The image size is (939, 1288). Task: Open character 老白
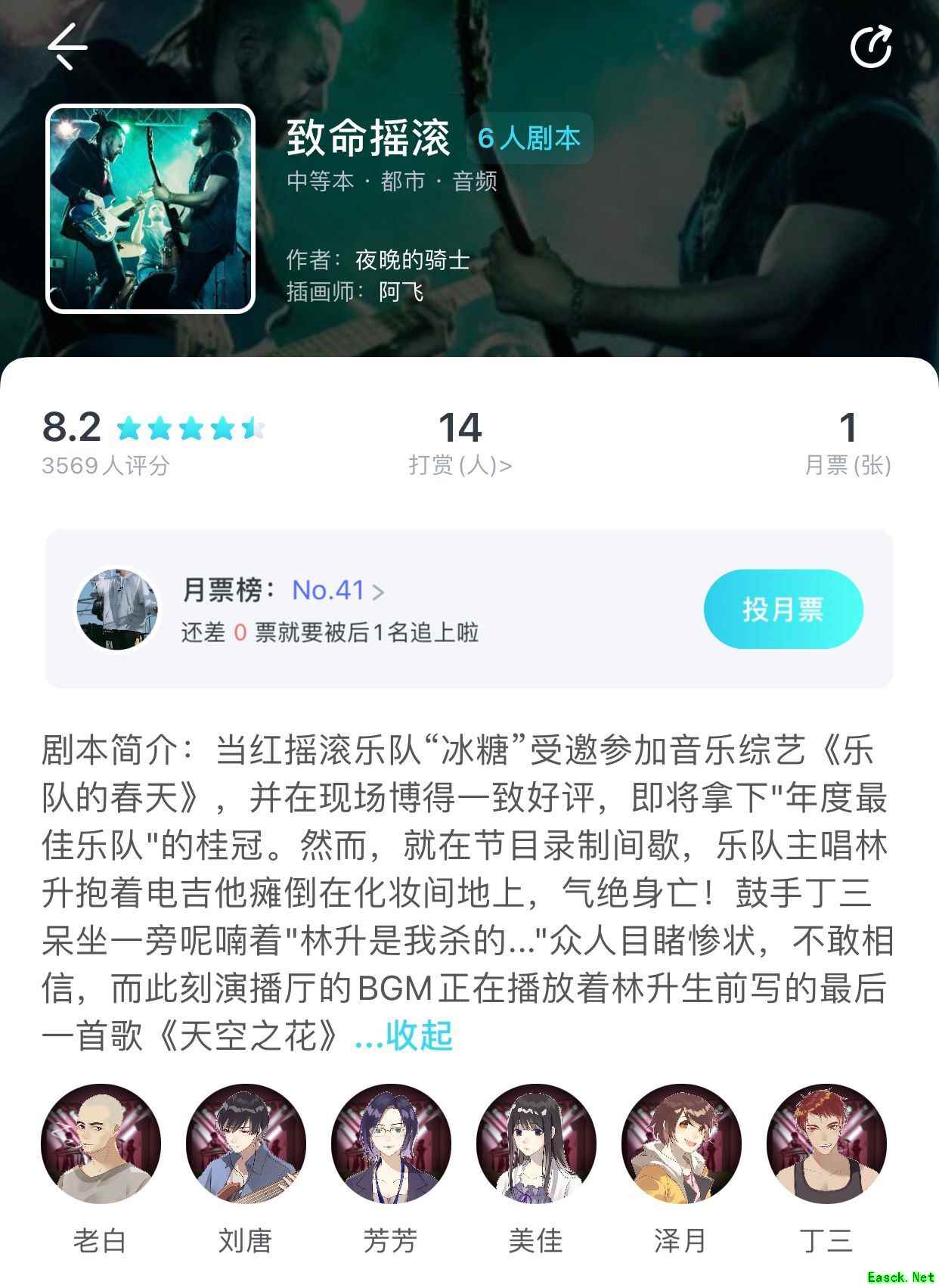click(101, 1144)
